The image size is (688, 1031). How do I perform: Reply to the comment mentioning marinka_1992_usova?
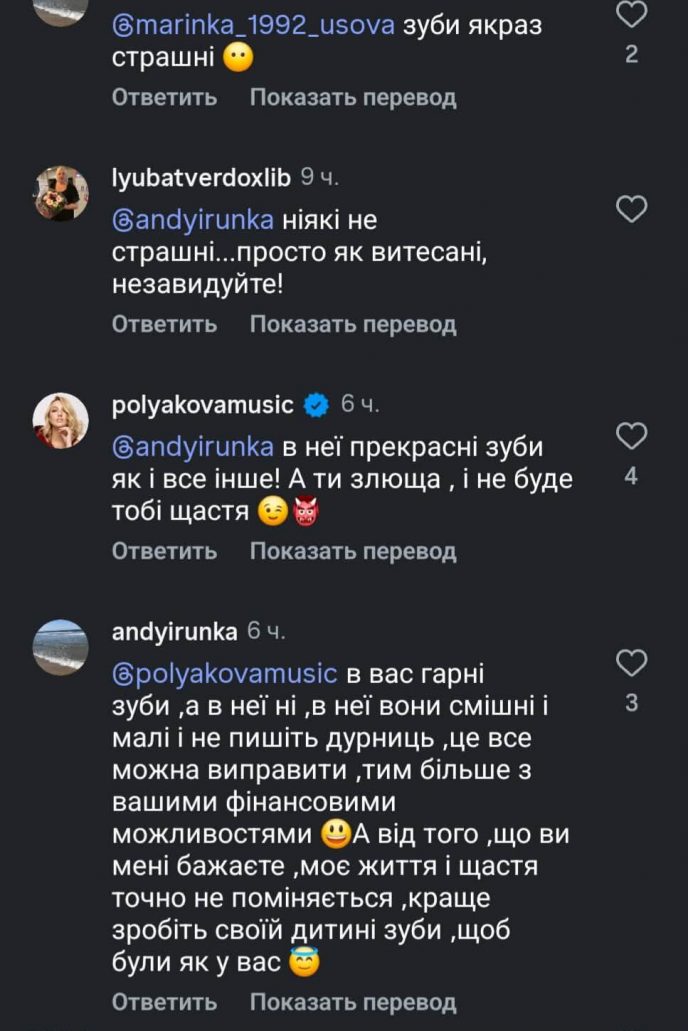(x=164, y=98)
